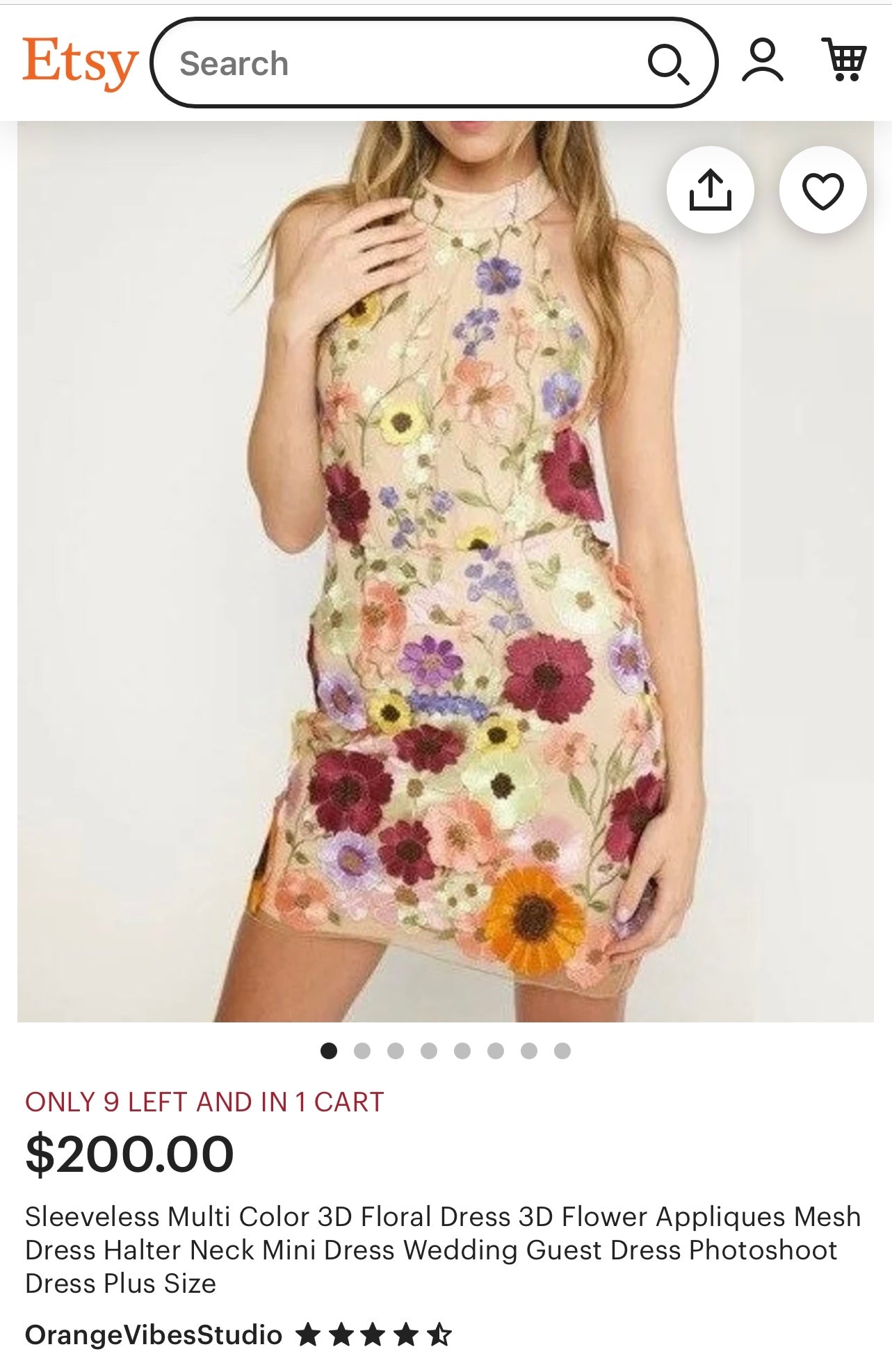View the shop's star rating reviews
The width and height of the screenshot is (892, 1372).
click(373, 1334)
